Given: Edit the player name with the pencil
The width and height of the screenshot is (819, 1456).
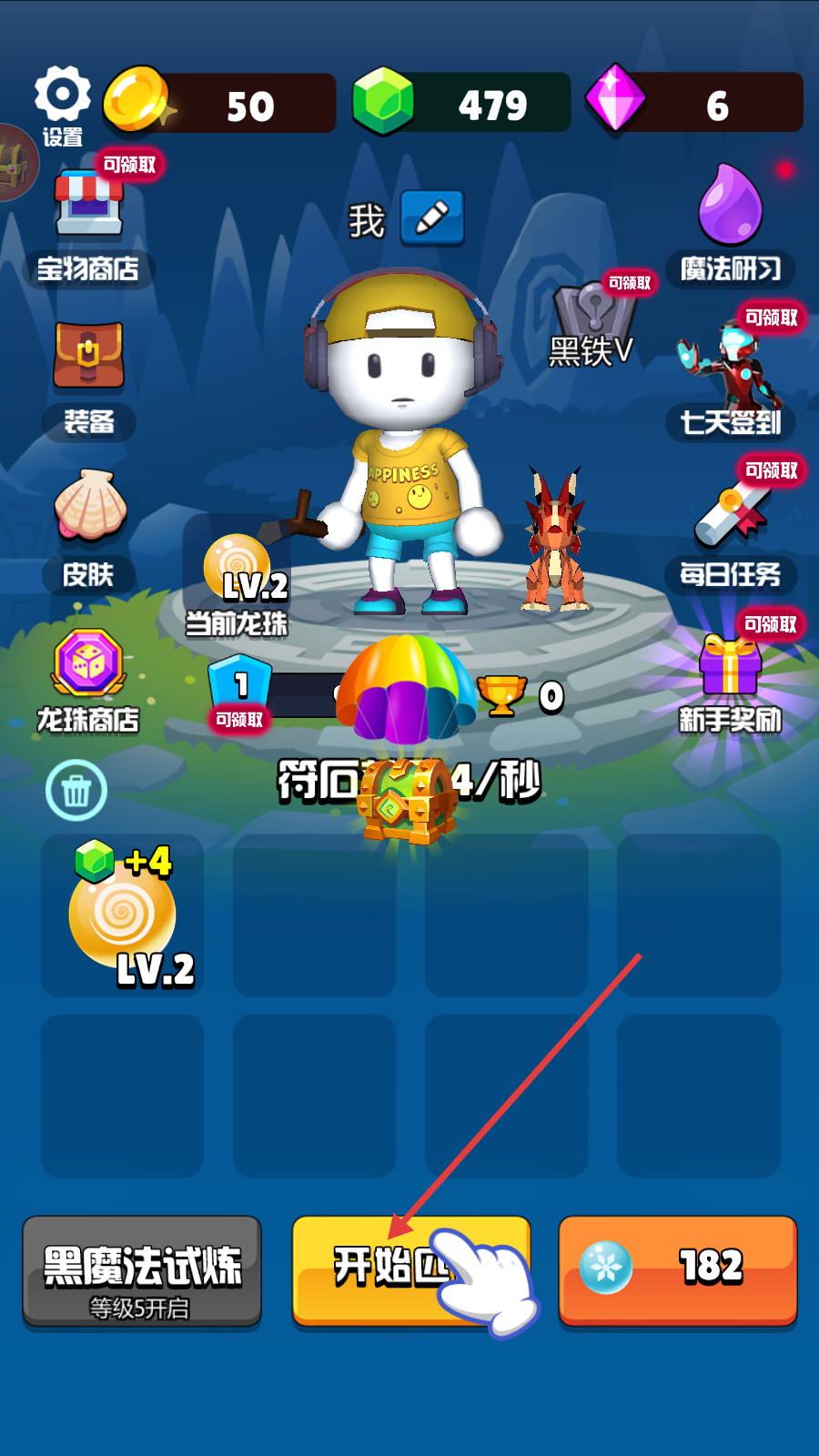Looking at the screenshot, I should click(432, 218).
